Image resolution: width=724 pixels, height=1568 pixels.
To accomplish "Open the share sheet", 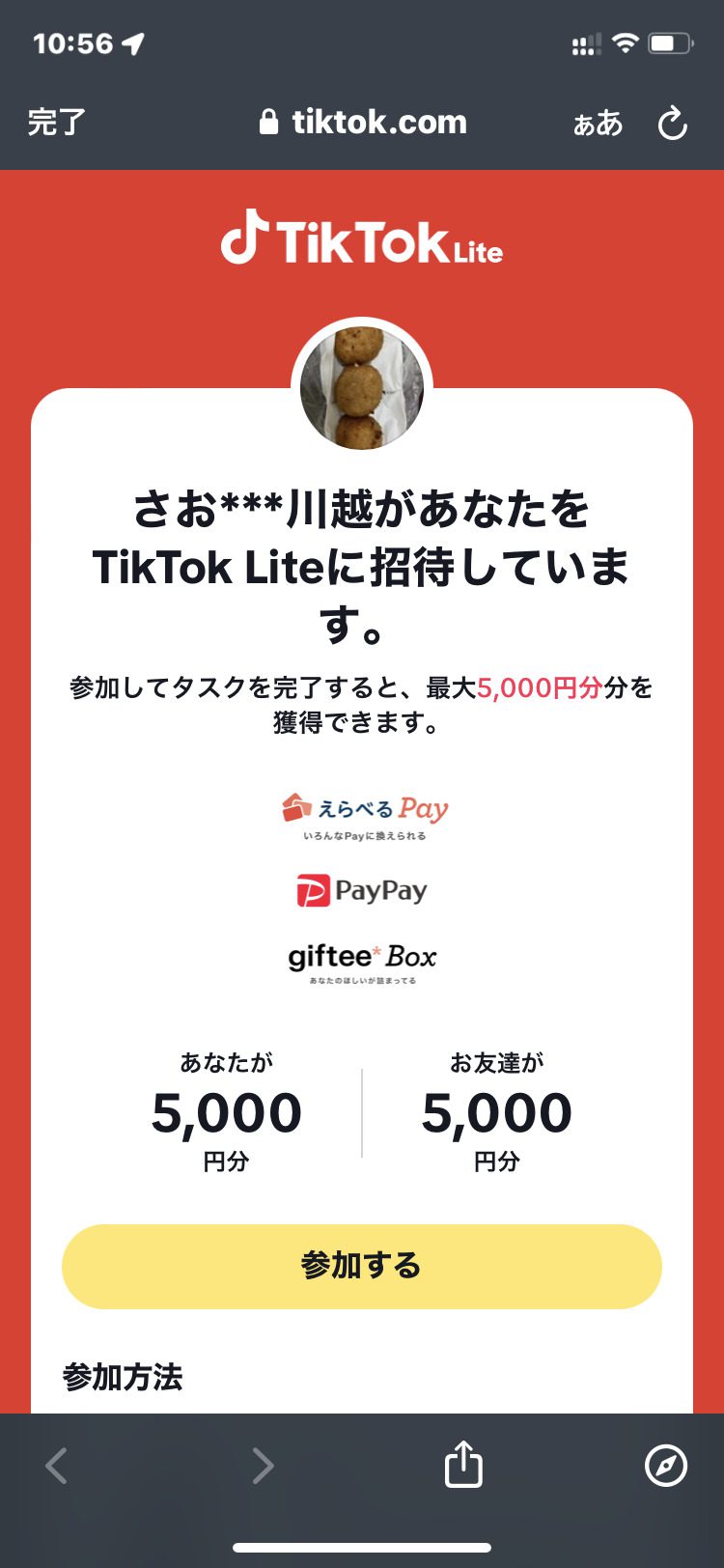I will (463, 1464).
